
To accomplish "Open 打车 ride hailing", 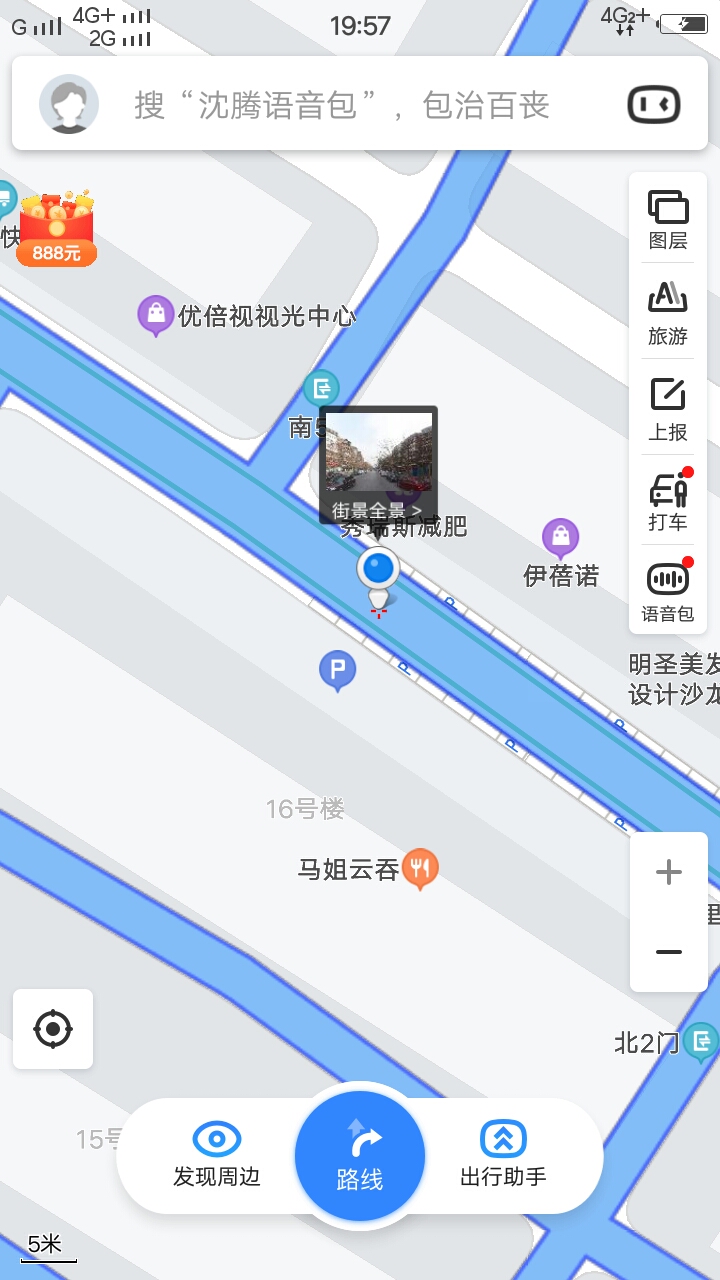I will (x=668, y=502).
